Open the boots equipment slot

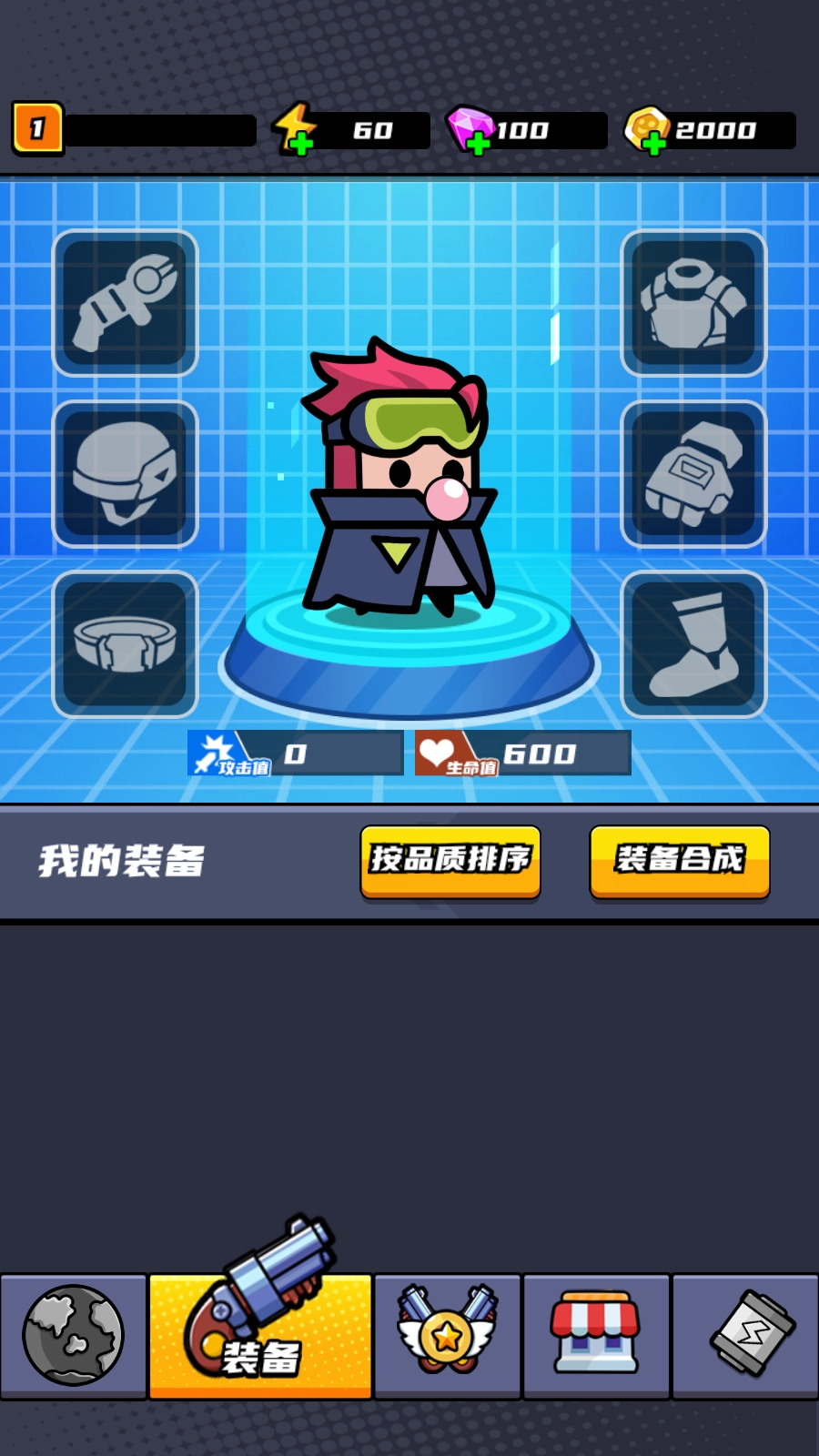tap(693, 644)
